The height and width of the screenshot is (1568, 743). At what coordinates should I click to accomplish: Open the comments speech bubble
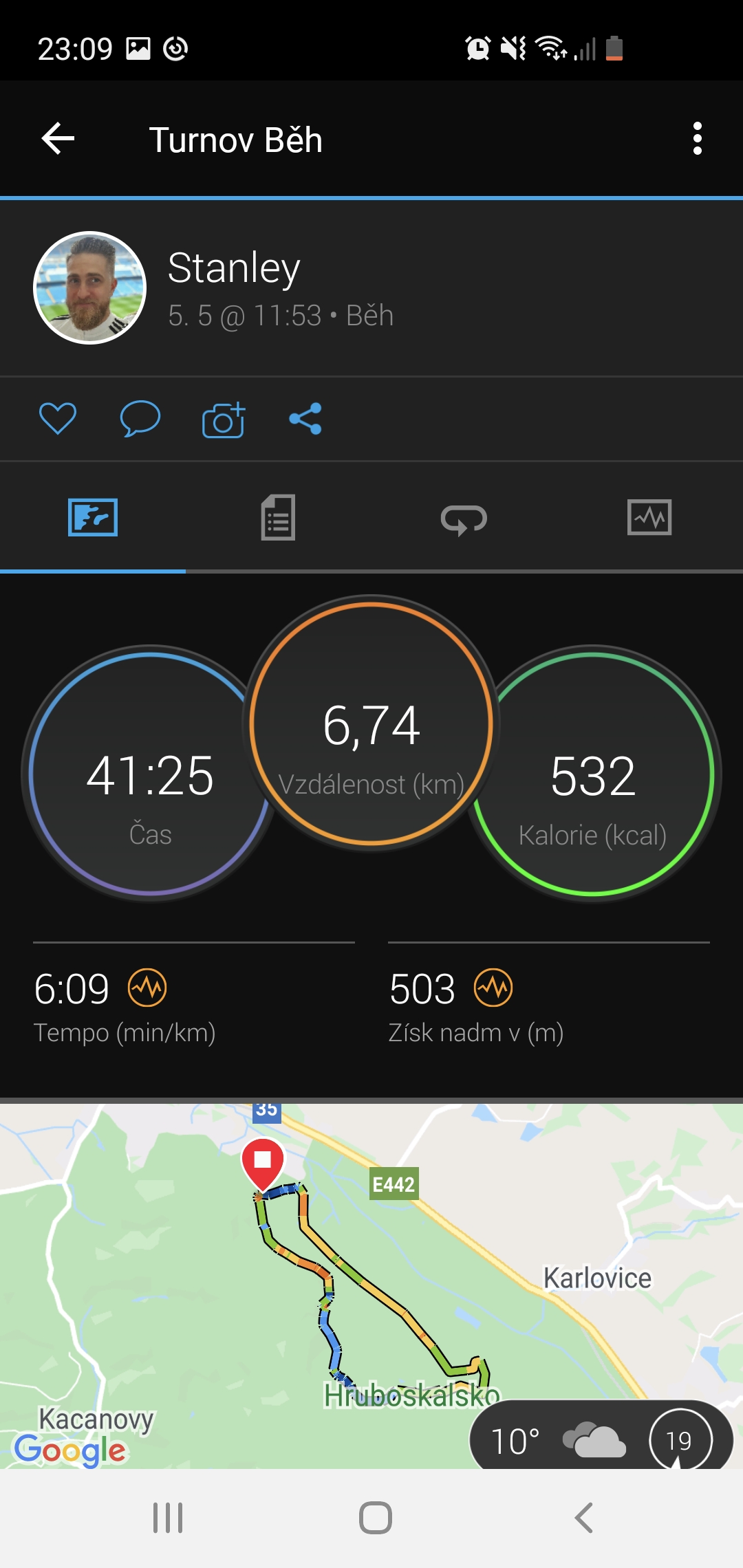click(x=140, y=418)
